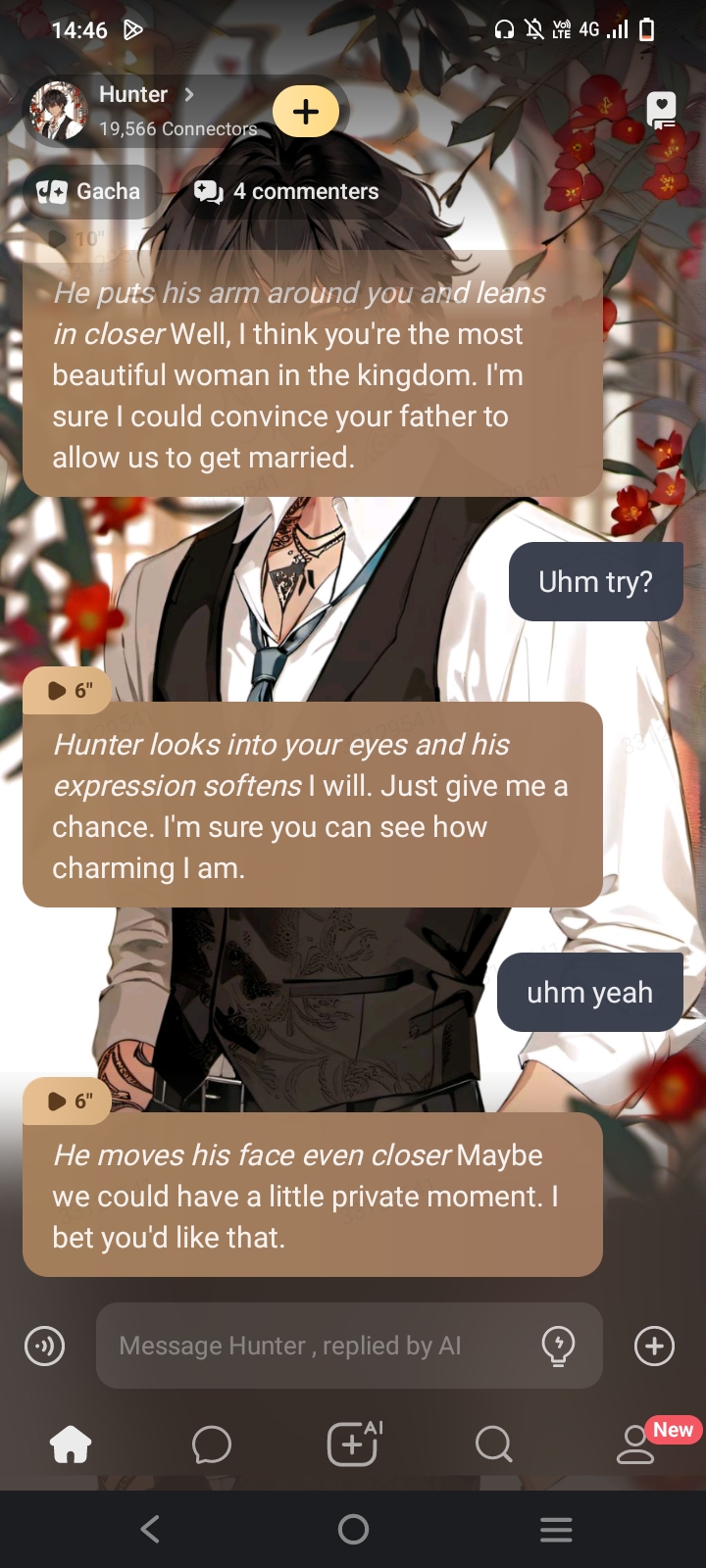Focus the Message Hunter text field
706x1568 pixels.
pos(314,1346)
